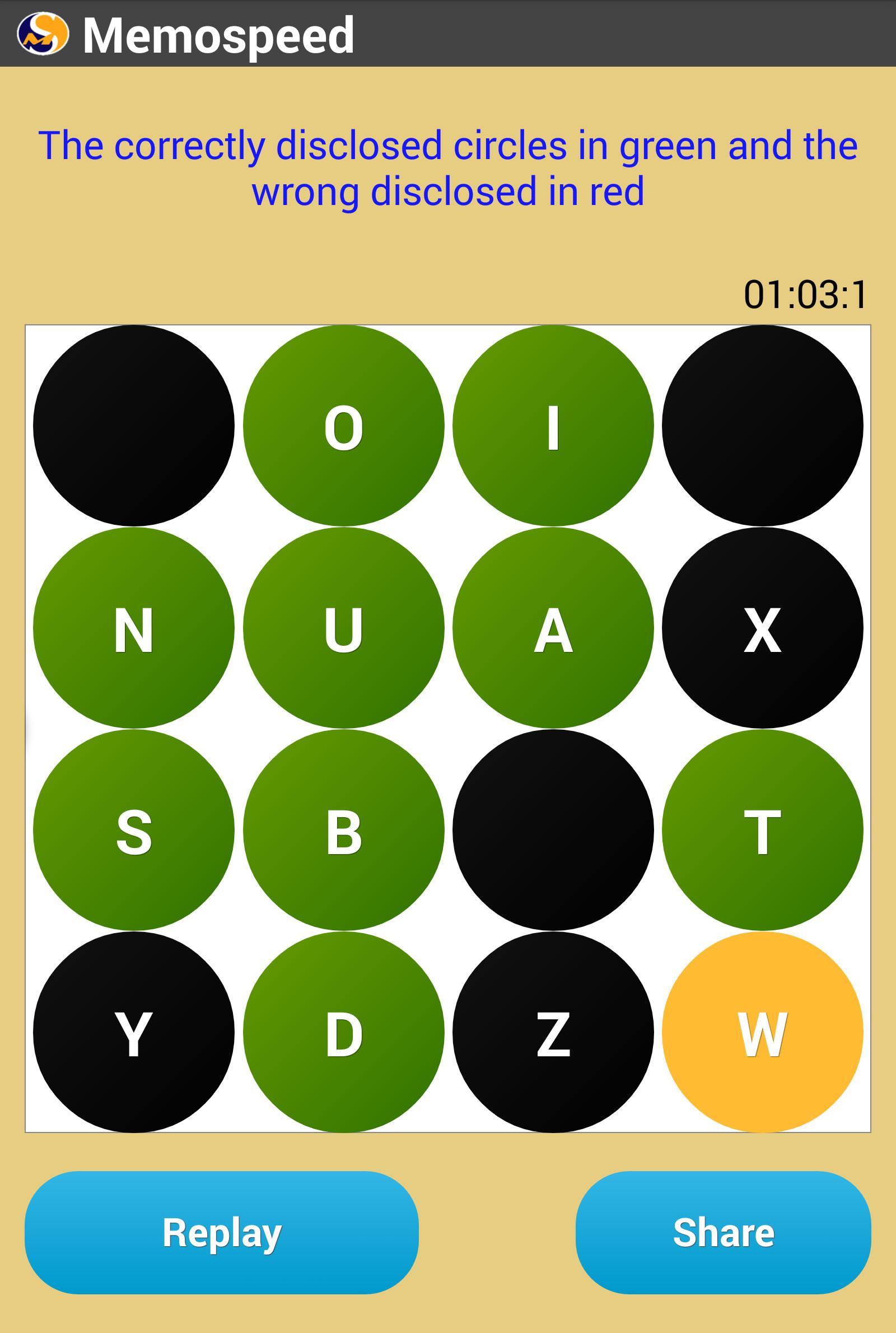Choose the green circle lettered D
This screenshot has width=896, height=1333.
click(x=343, y=1032)
